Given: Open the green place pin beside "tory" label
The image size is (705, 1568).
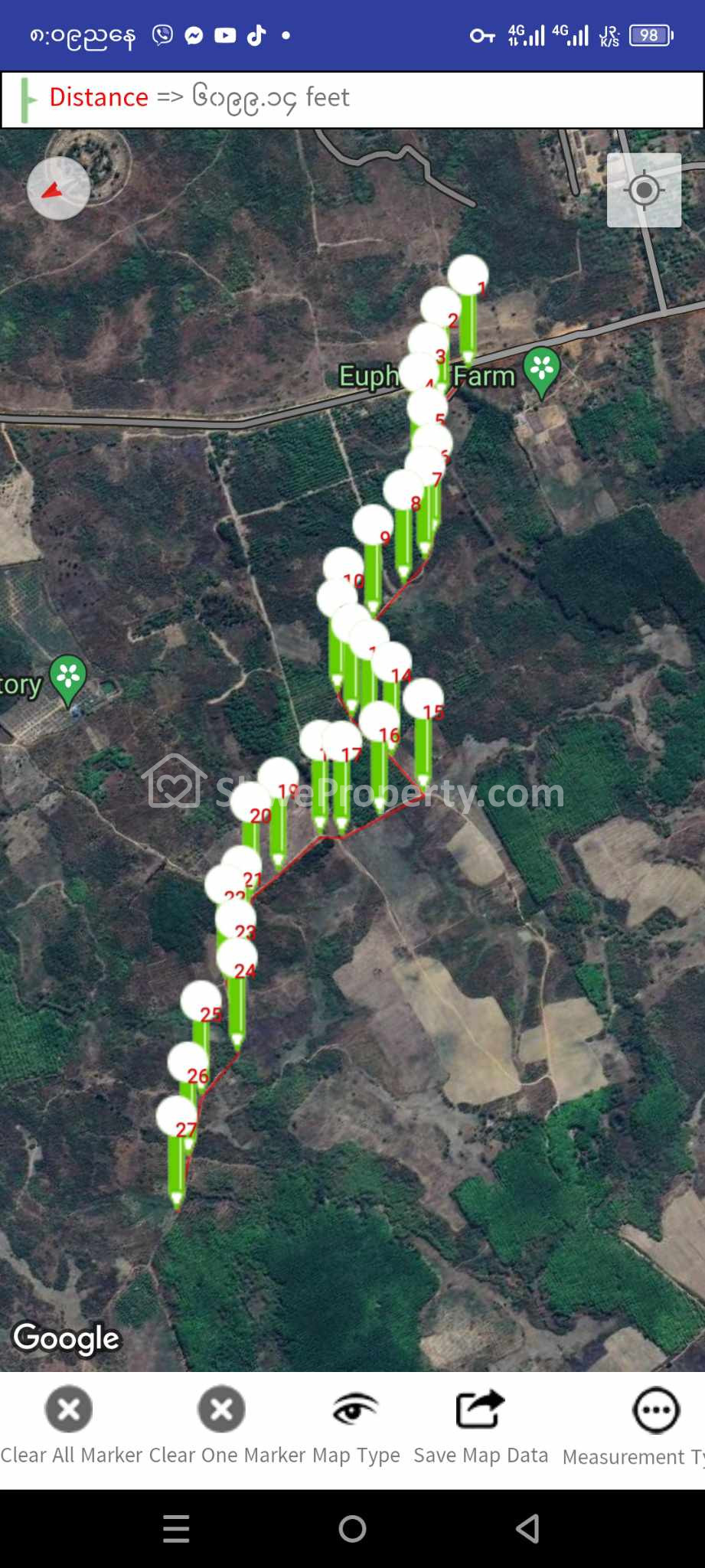Looking at the screenshot, I should tap(68, 678).
